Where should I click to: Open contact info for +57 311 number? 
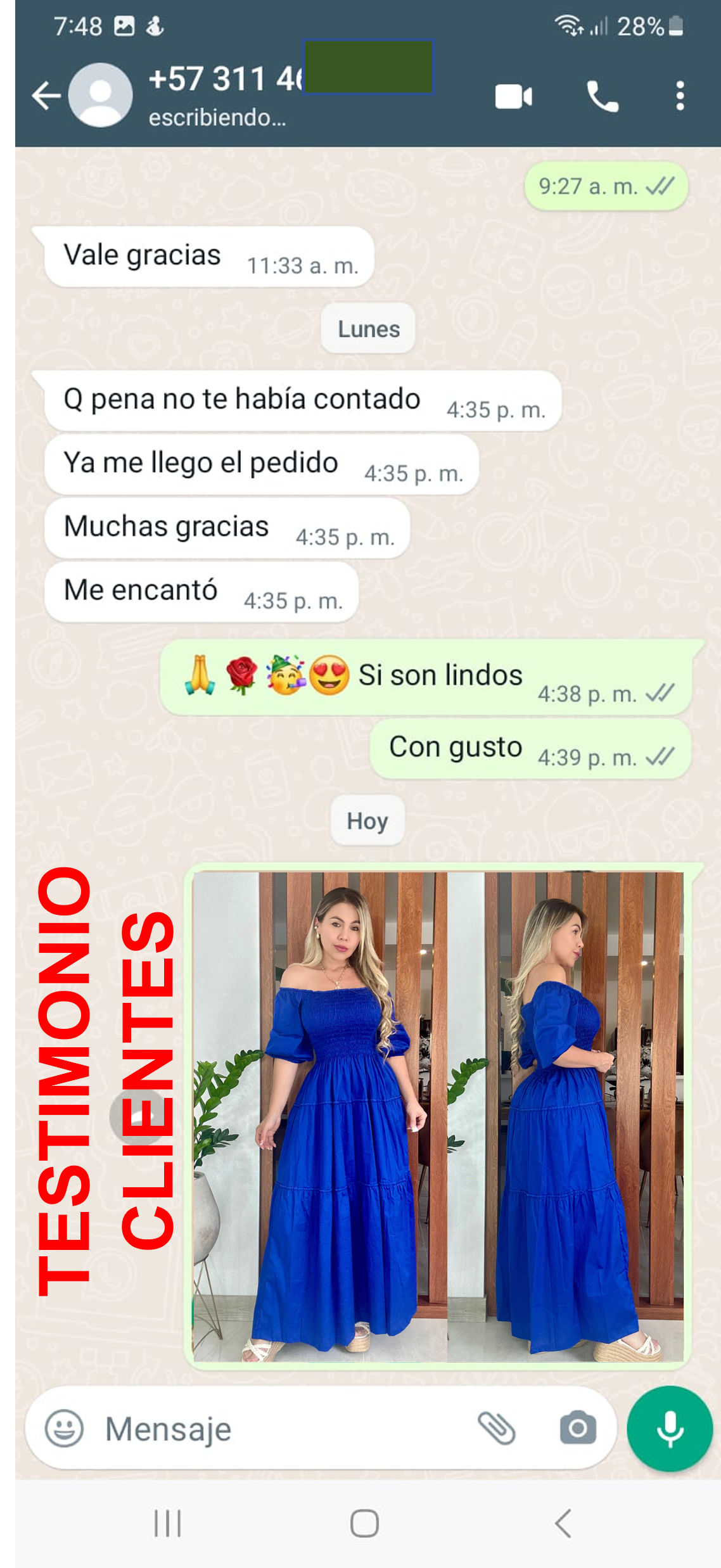(x=228, y=94)
